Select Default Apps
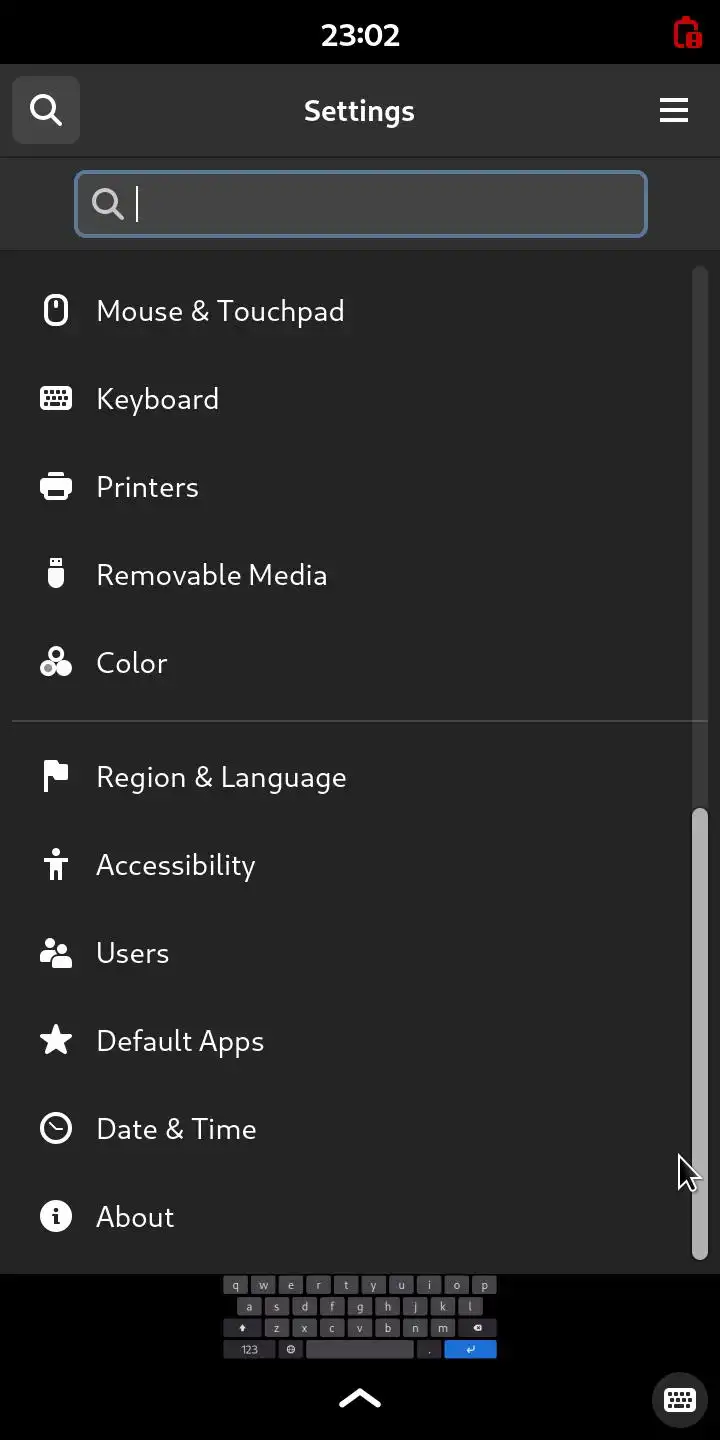The width and height of the screenshot is (720, 1440). pos(180,1041)
